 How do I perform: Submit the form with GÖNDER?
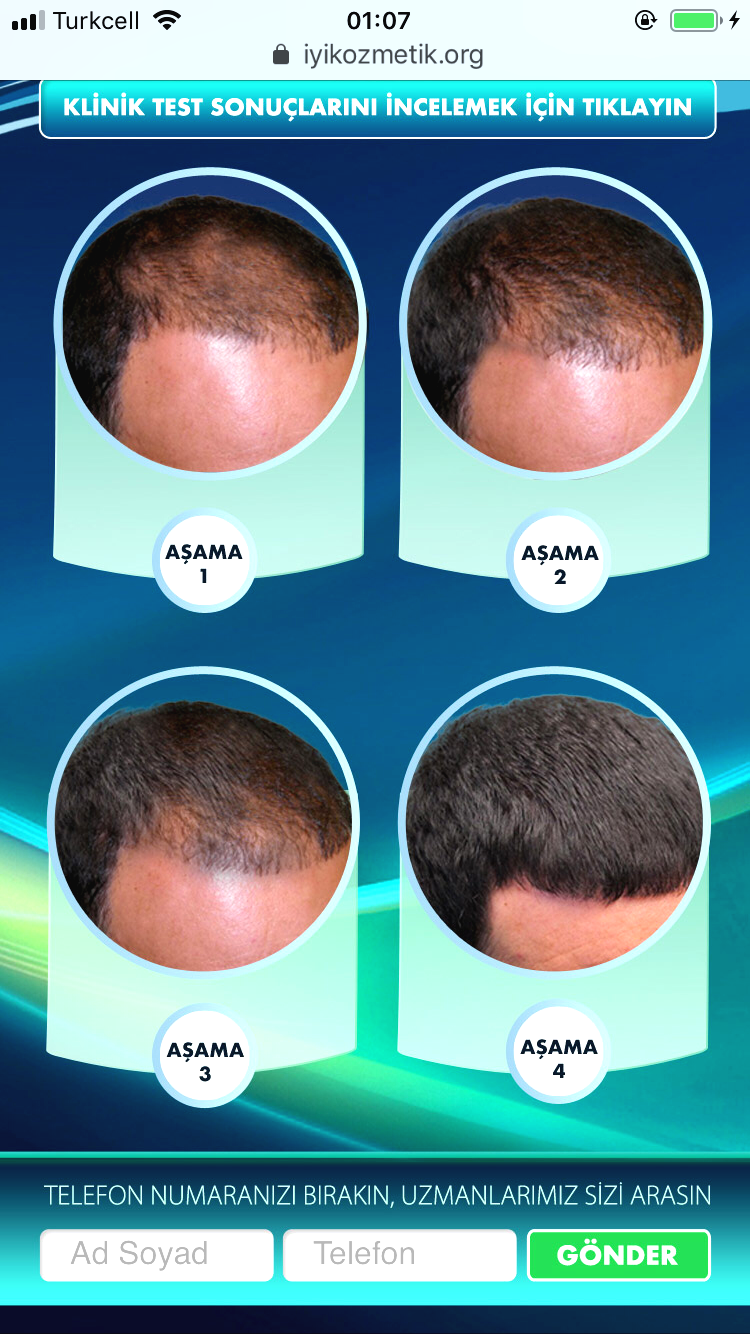618,1255
